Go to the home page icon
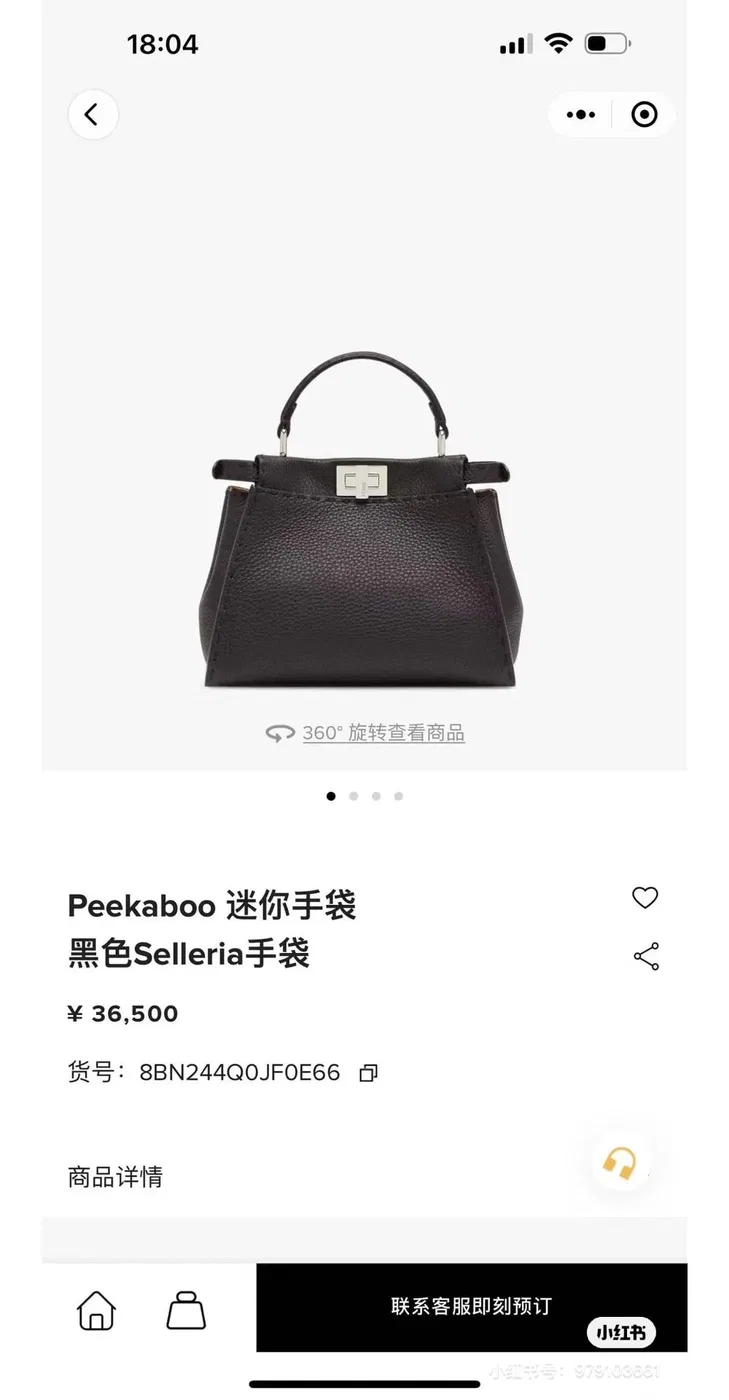 [x=97, y=1310]
